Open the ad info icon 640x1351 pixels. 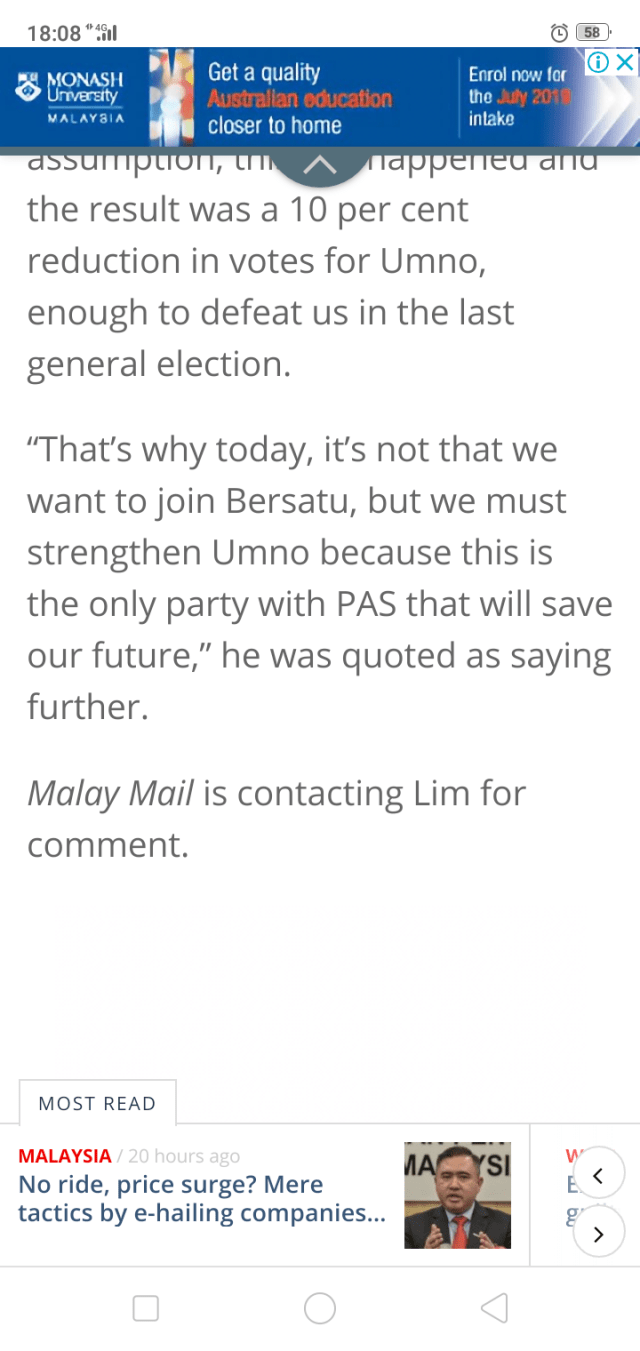(x=598, y=62)
